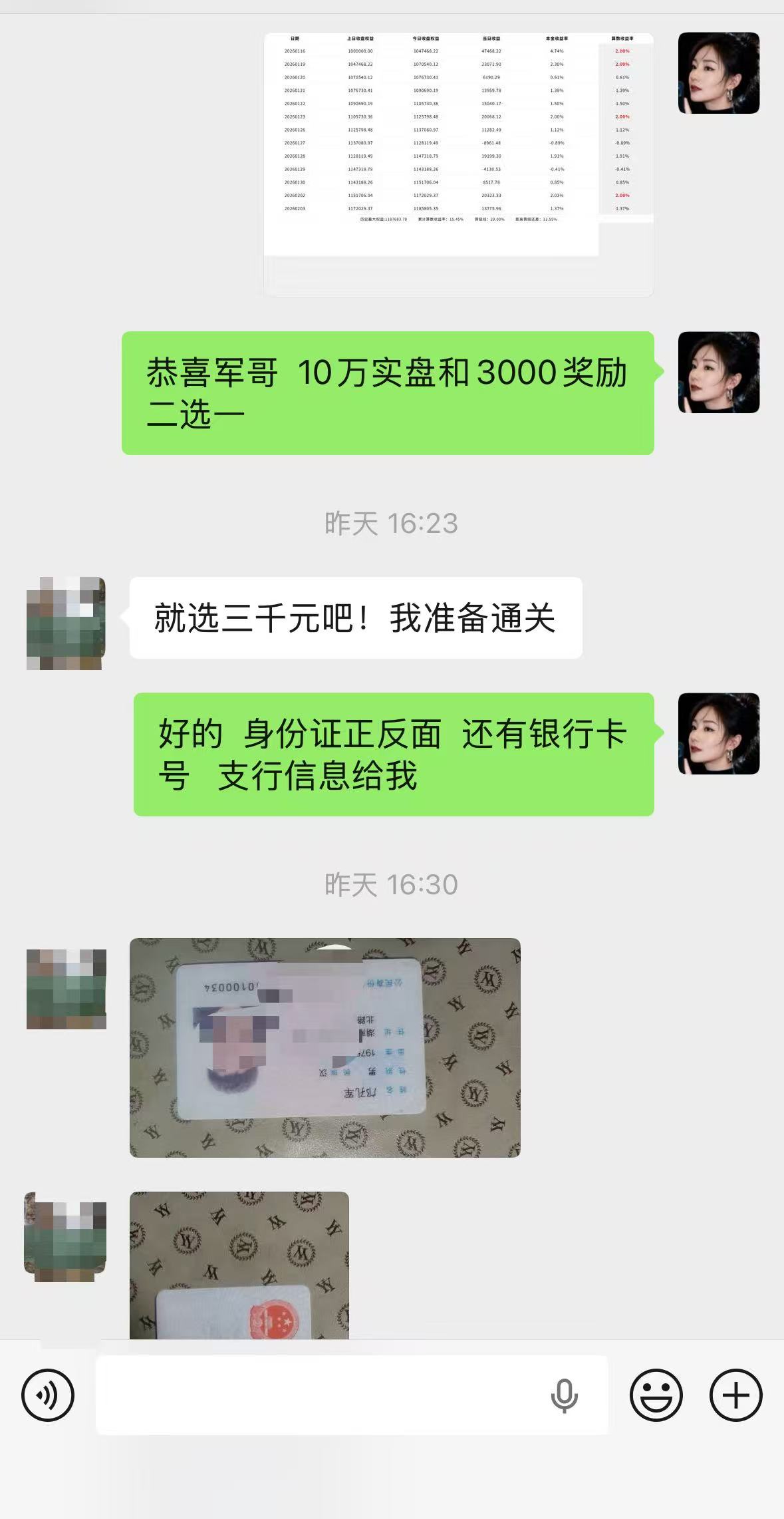View the received ID card front photo
This screenshot has height=1519, width=784.
click(325, 1047)
